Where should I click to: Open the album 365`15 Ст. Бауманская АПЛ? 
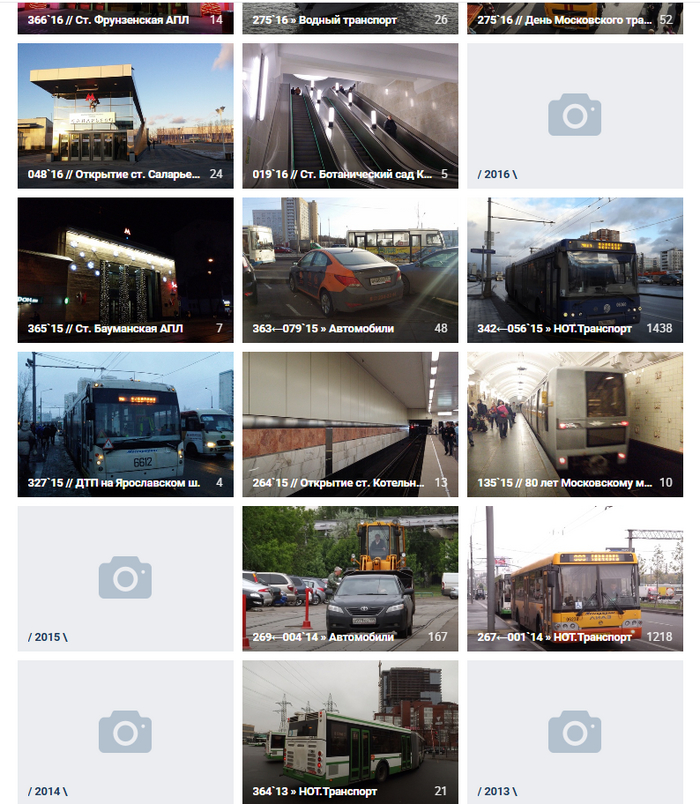(125, 269)
